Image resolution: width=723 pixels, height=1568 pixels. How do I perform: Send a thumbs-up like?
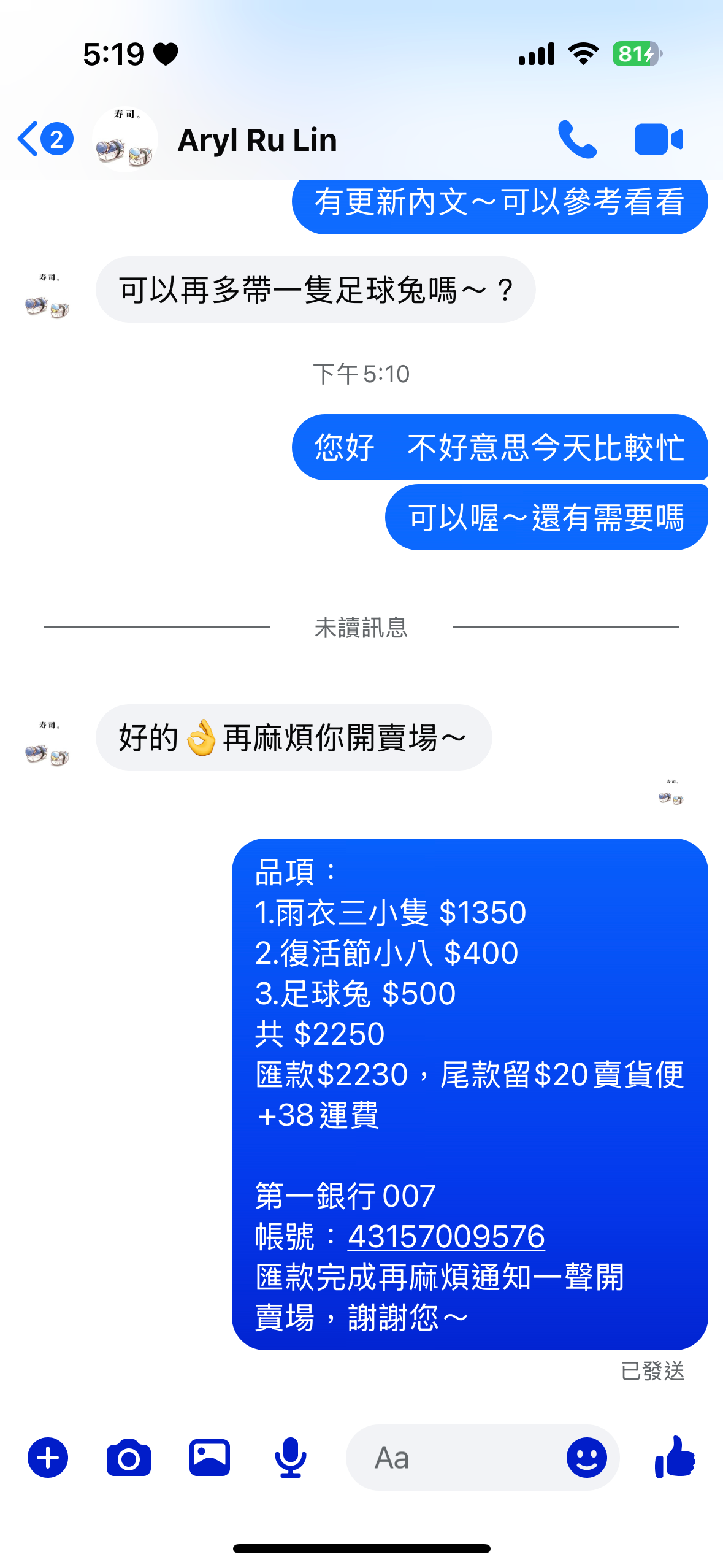675,1456
